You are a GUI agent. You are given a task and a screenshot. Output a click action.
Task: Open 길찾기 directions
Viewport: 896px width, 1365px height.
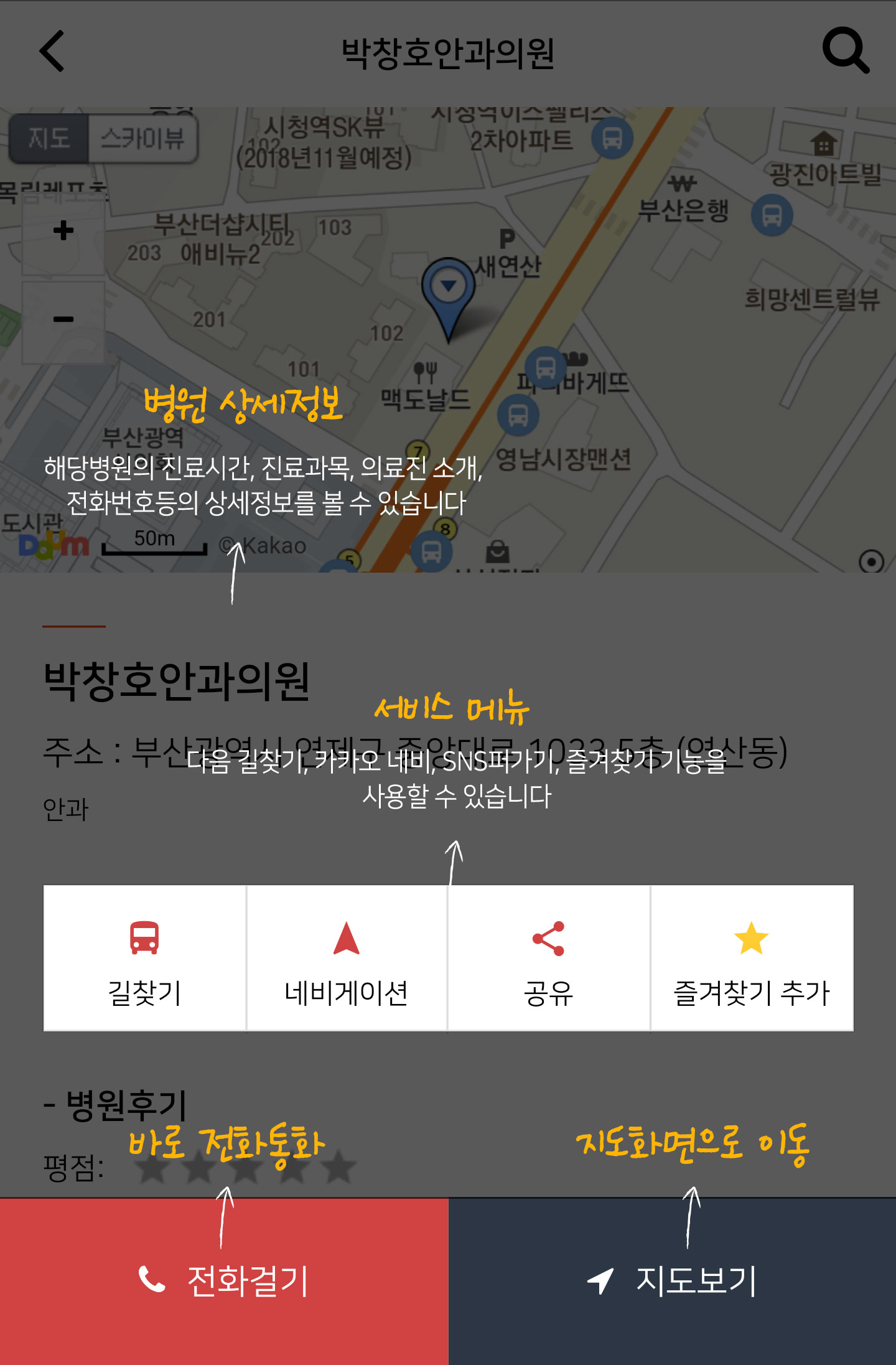[x=144, y=959]
